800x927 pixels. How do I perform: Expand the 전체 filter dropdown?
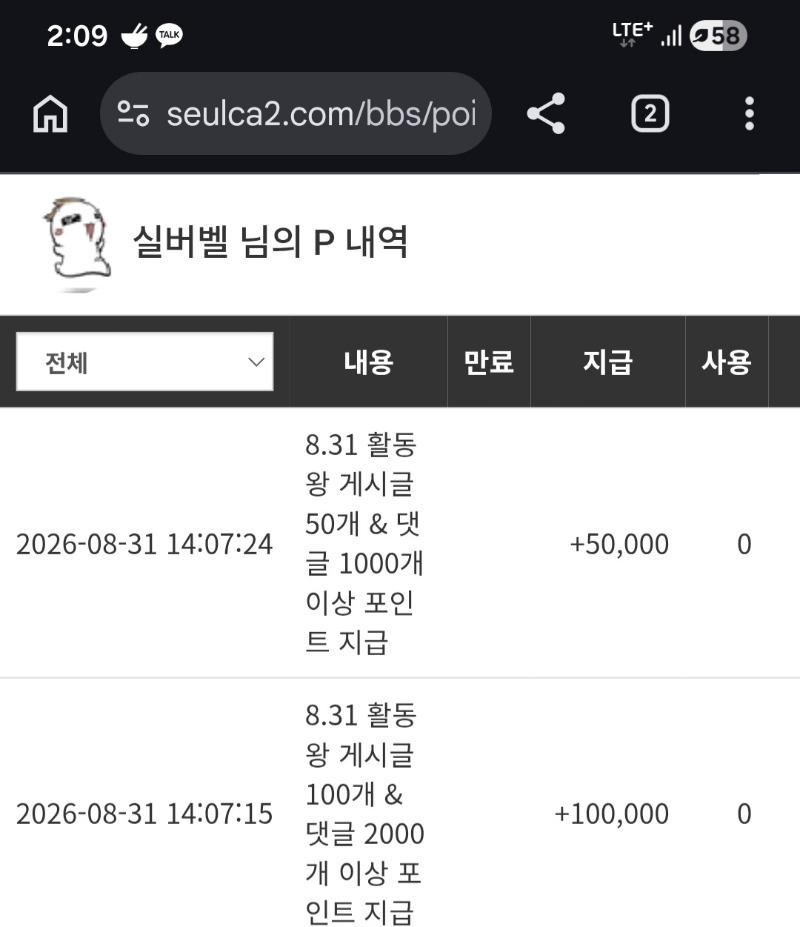tap(145, 362)
